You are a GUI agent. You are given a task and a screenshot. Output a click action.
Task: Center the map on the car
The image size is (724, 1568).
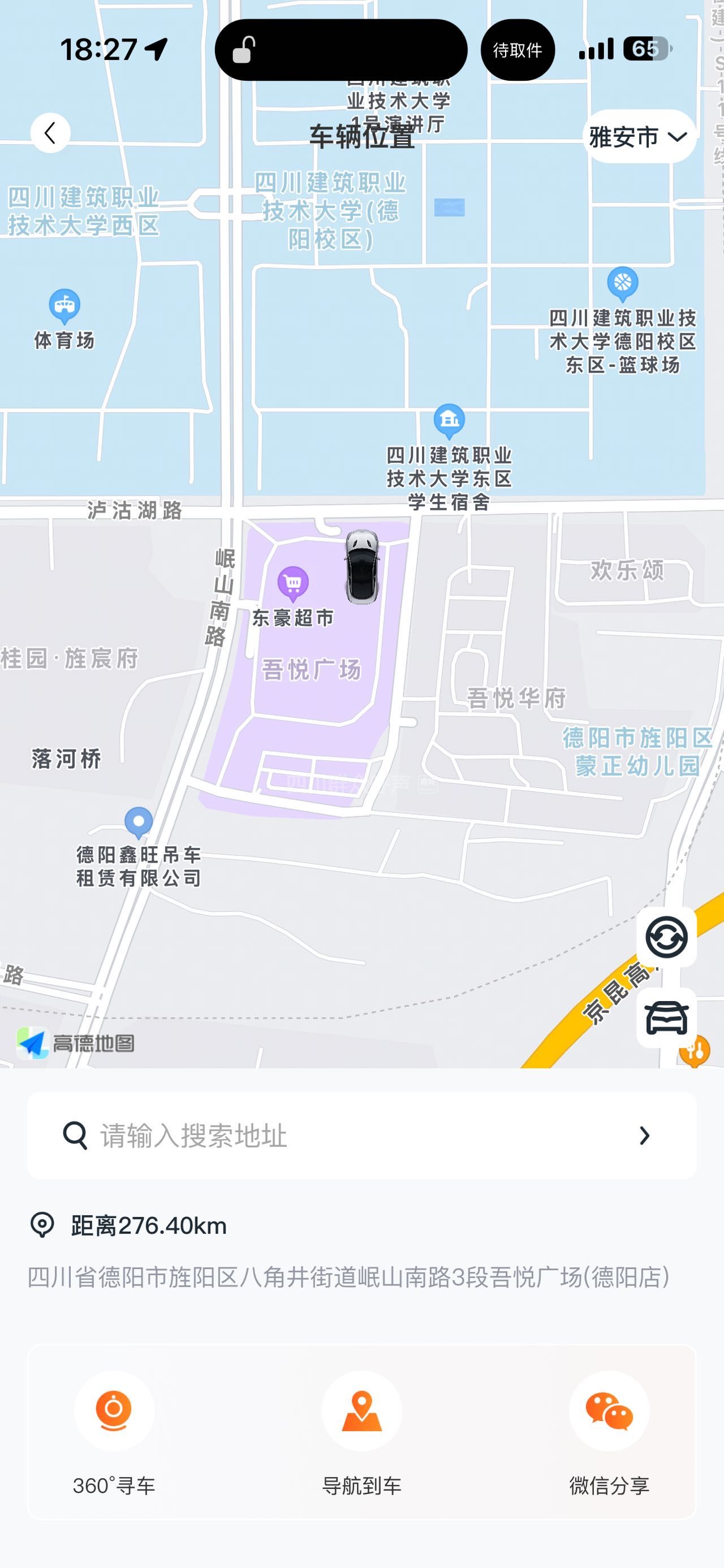pyautogui.click(x=666, y=1018)
